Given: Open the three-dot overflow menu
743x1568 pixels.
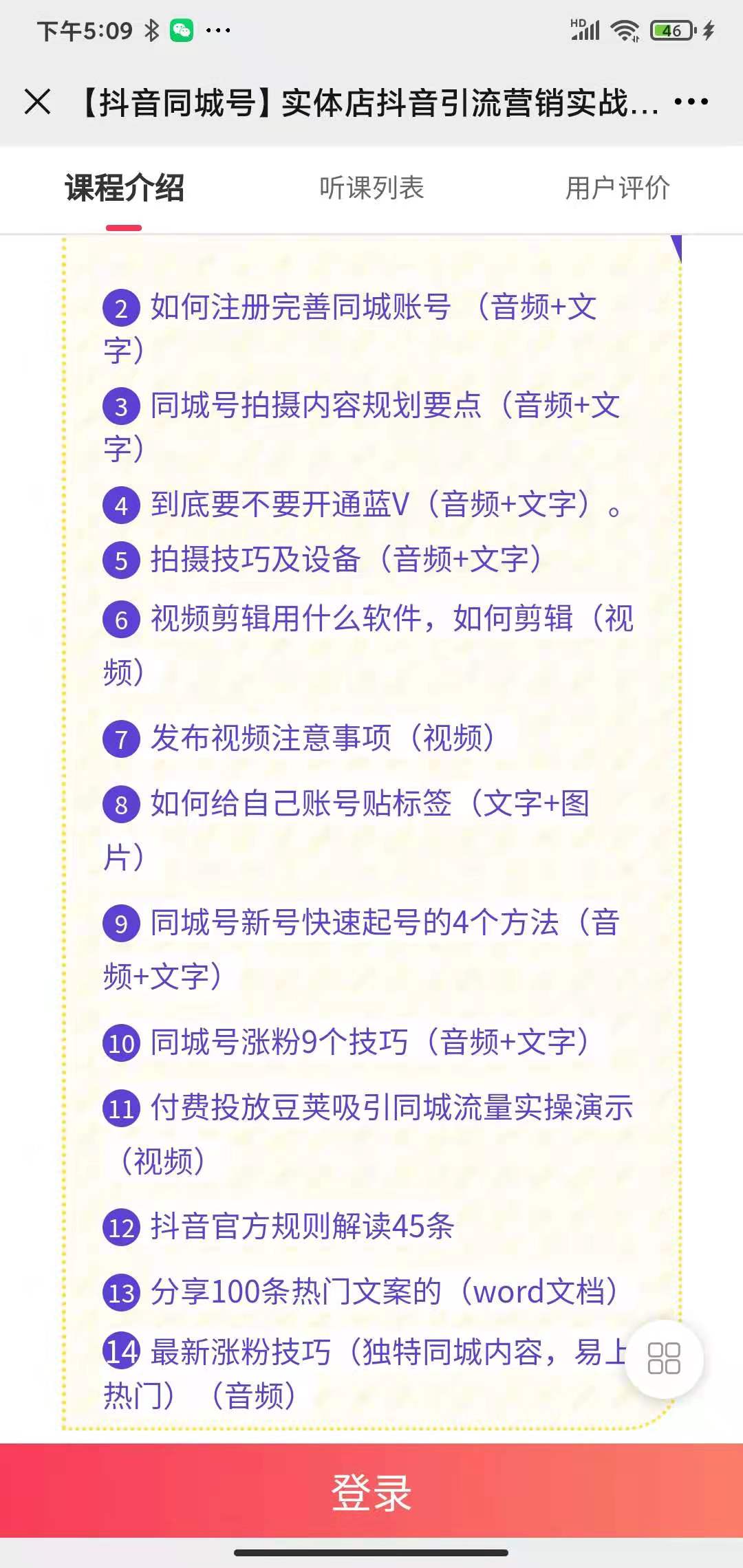Looking at the screenshot, I should tap(691, 102).
